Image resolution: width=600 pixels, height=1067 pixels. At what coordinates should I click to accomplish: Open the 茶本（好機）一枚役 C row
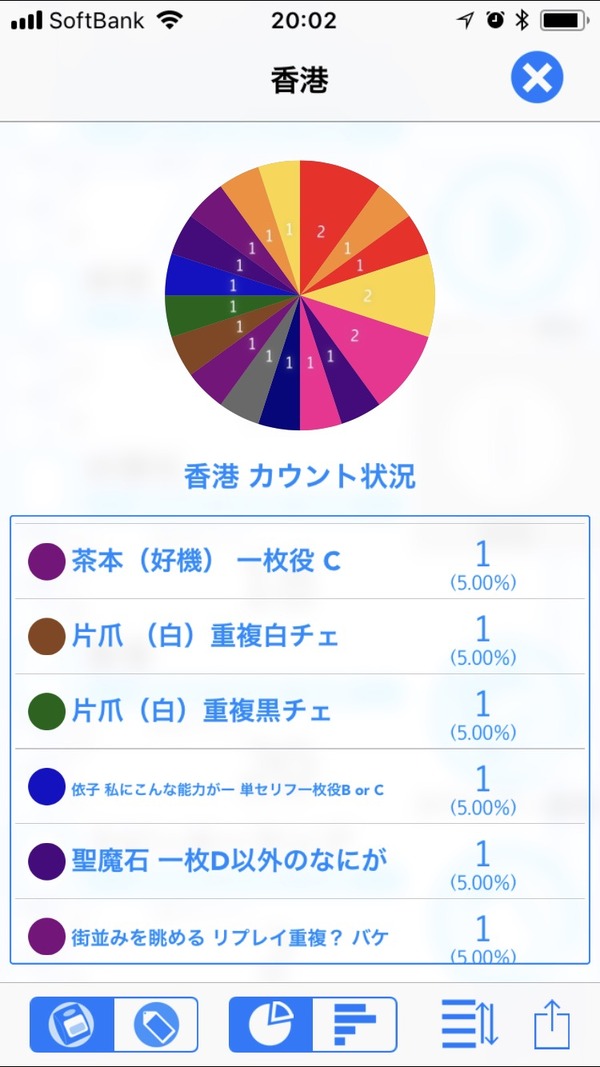tap(299, 562)
